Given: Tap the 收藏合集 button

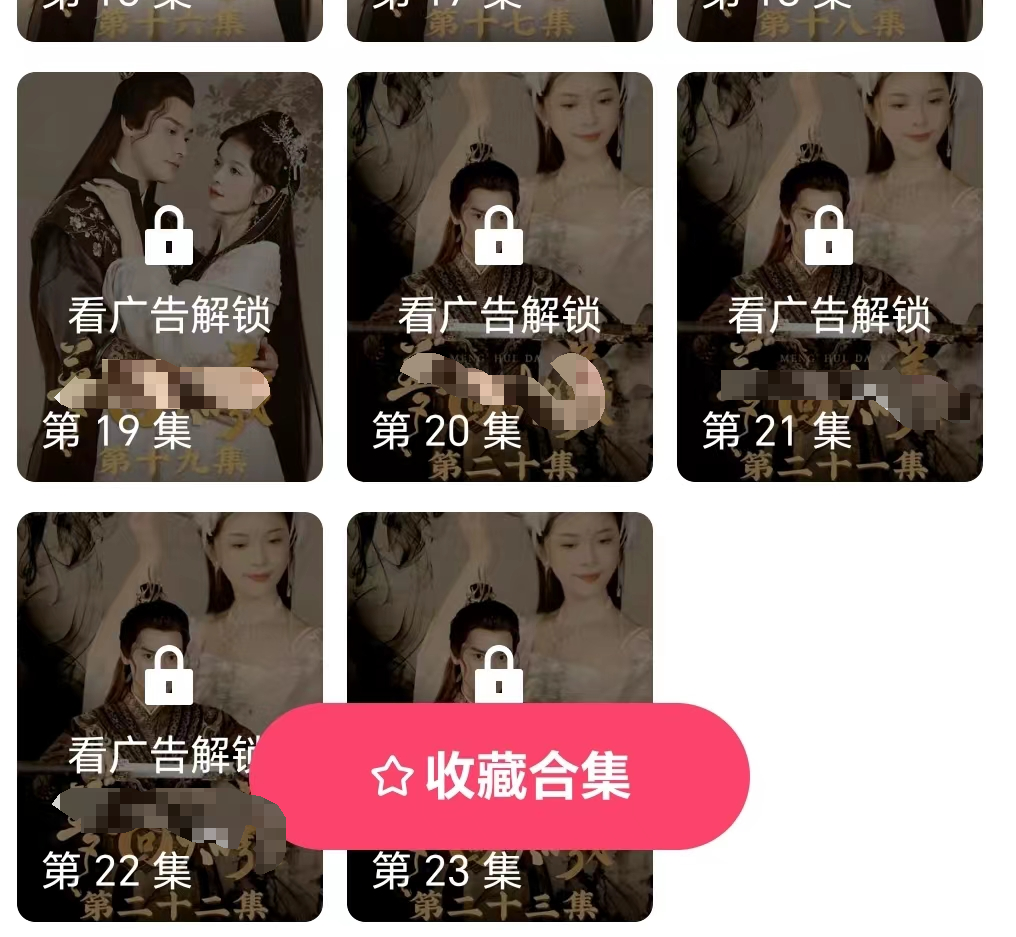Looking at the screenshot, I should tap(500, 776).
